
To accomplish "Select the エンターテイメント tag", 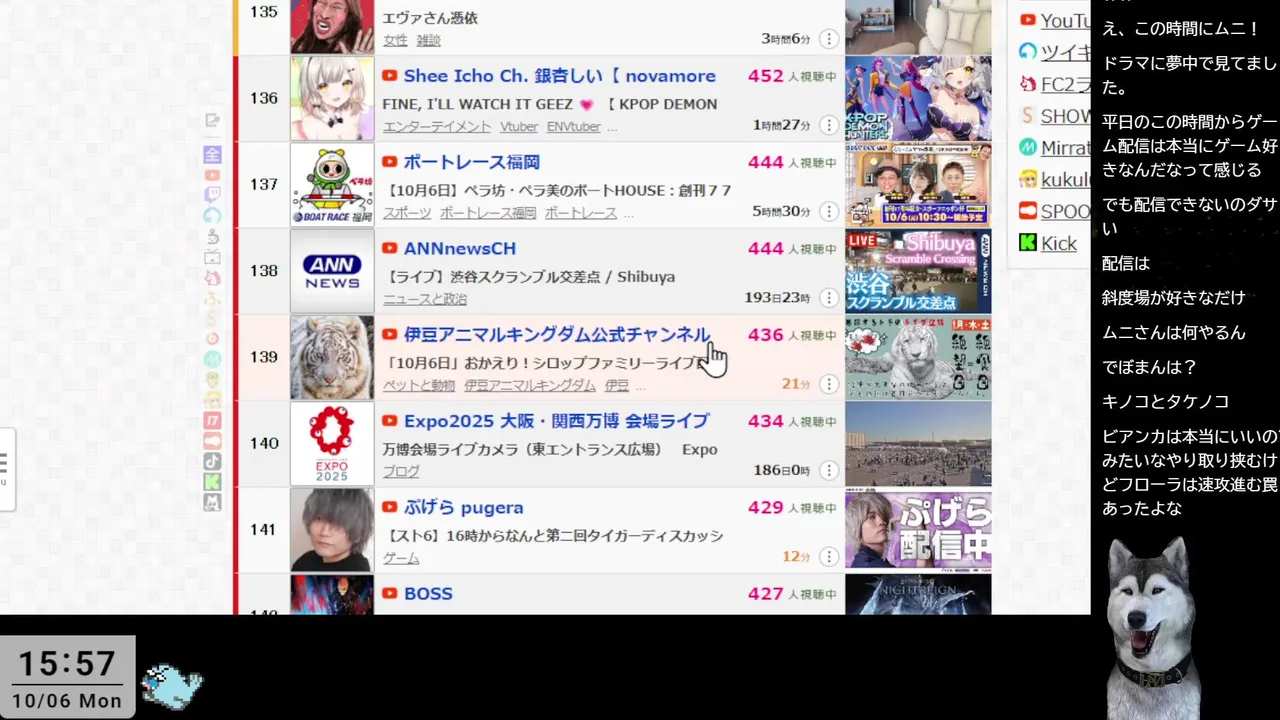I will click(x=437, y=127).
